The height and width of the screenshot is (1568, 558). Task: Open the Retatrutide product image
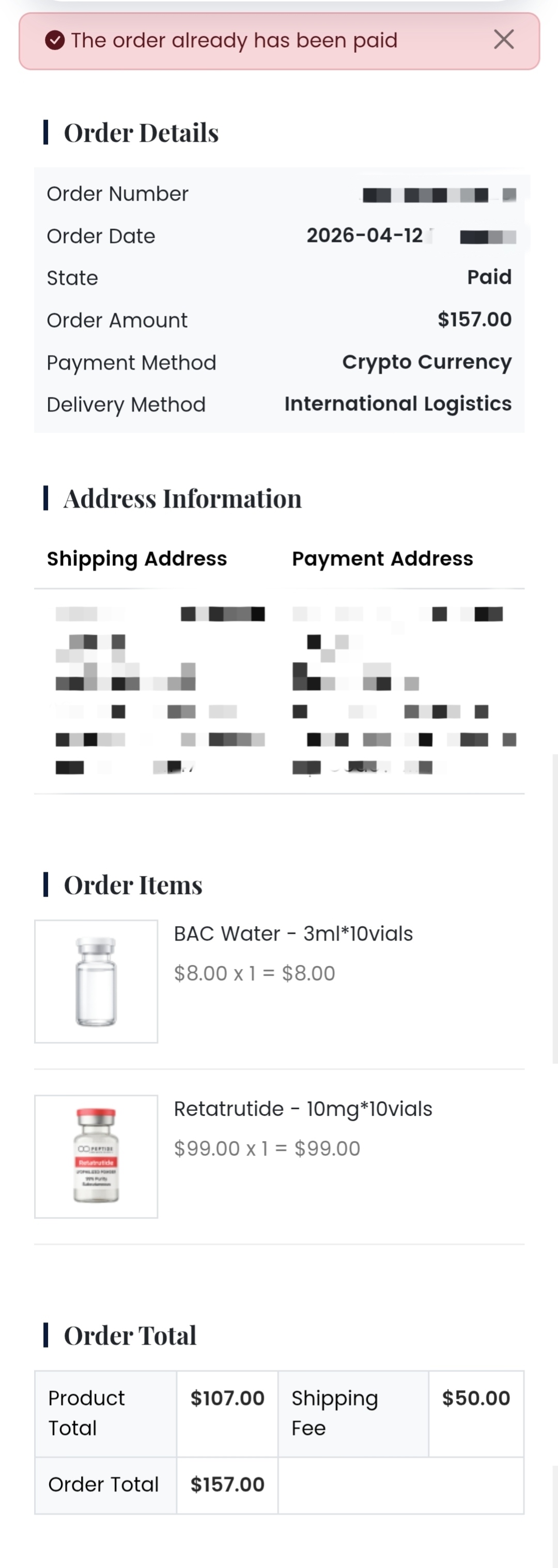(96, 1157)
